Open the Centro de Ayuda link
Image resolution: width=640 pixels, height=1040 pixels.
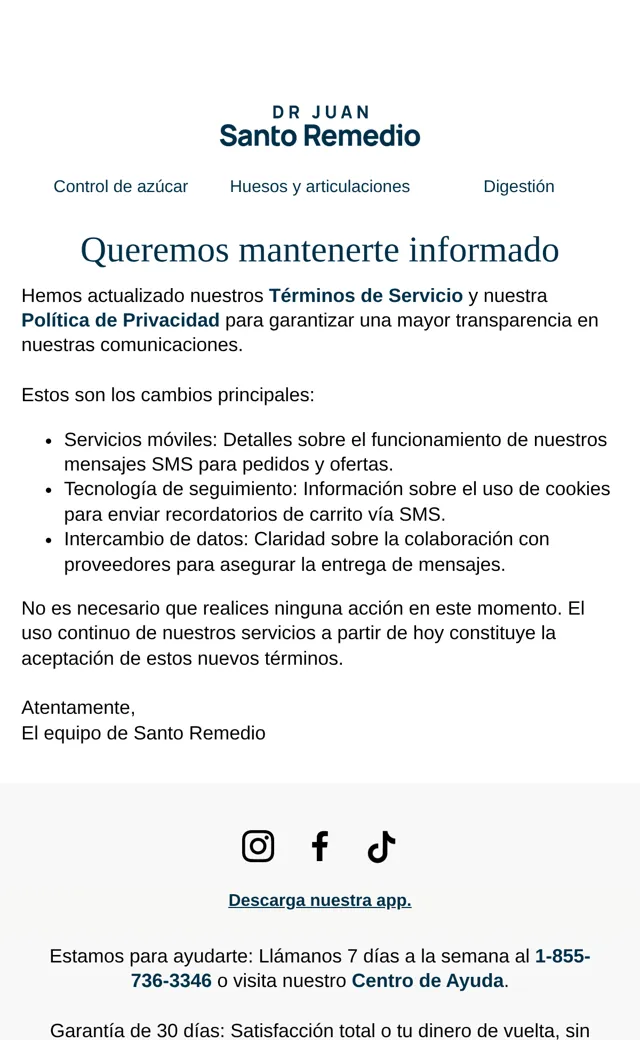coord(428,981)
